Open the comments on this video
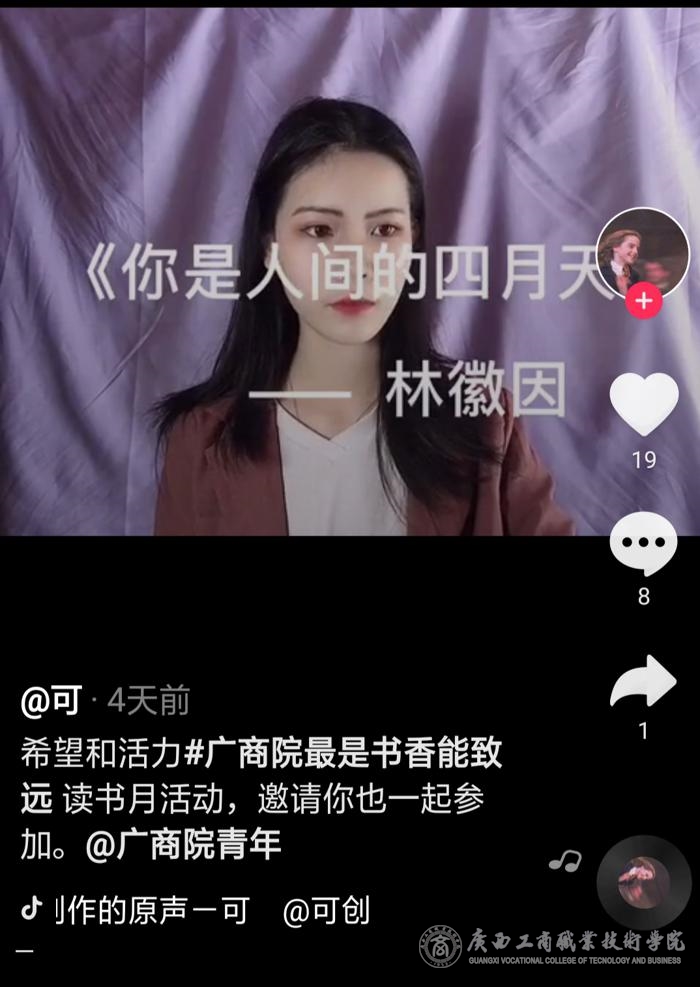Image resolution: width=700 pixels, height=987 pixels. tap(643, 543)
